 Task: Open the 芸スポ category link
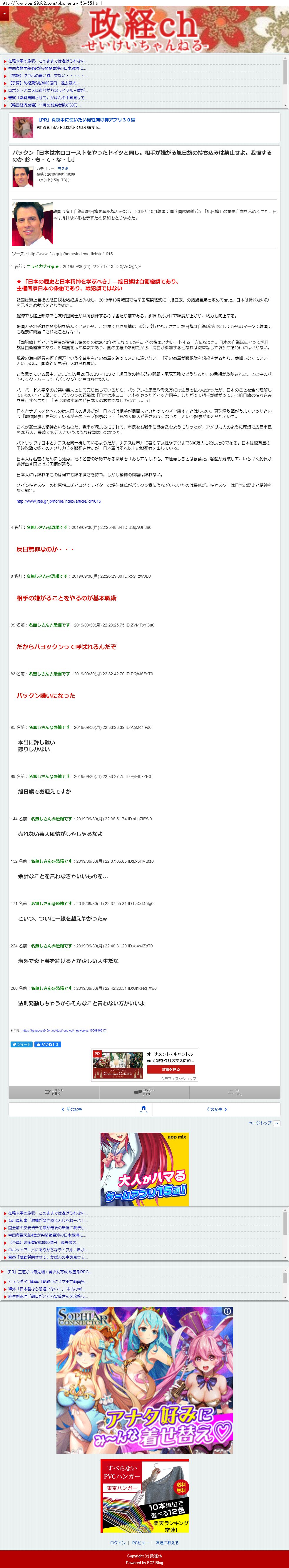pos(63,169)
